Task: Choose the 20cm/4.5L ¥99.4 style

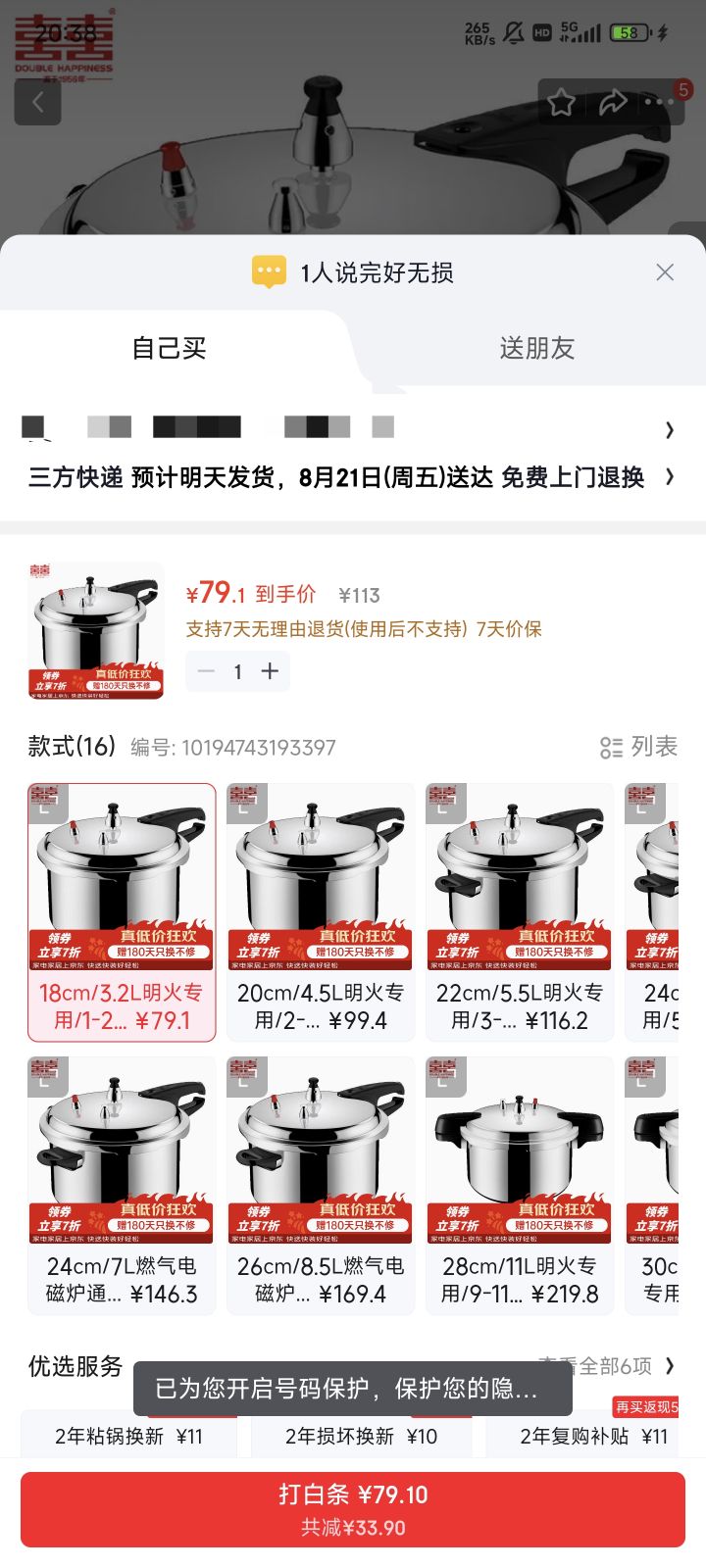Action: coord(321,911)
